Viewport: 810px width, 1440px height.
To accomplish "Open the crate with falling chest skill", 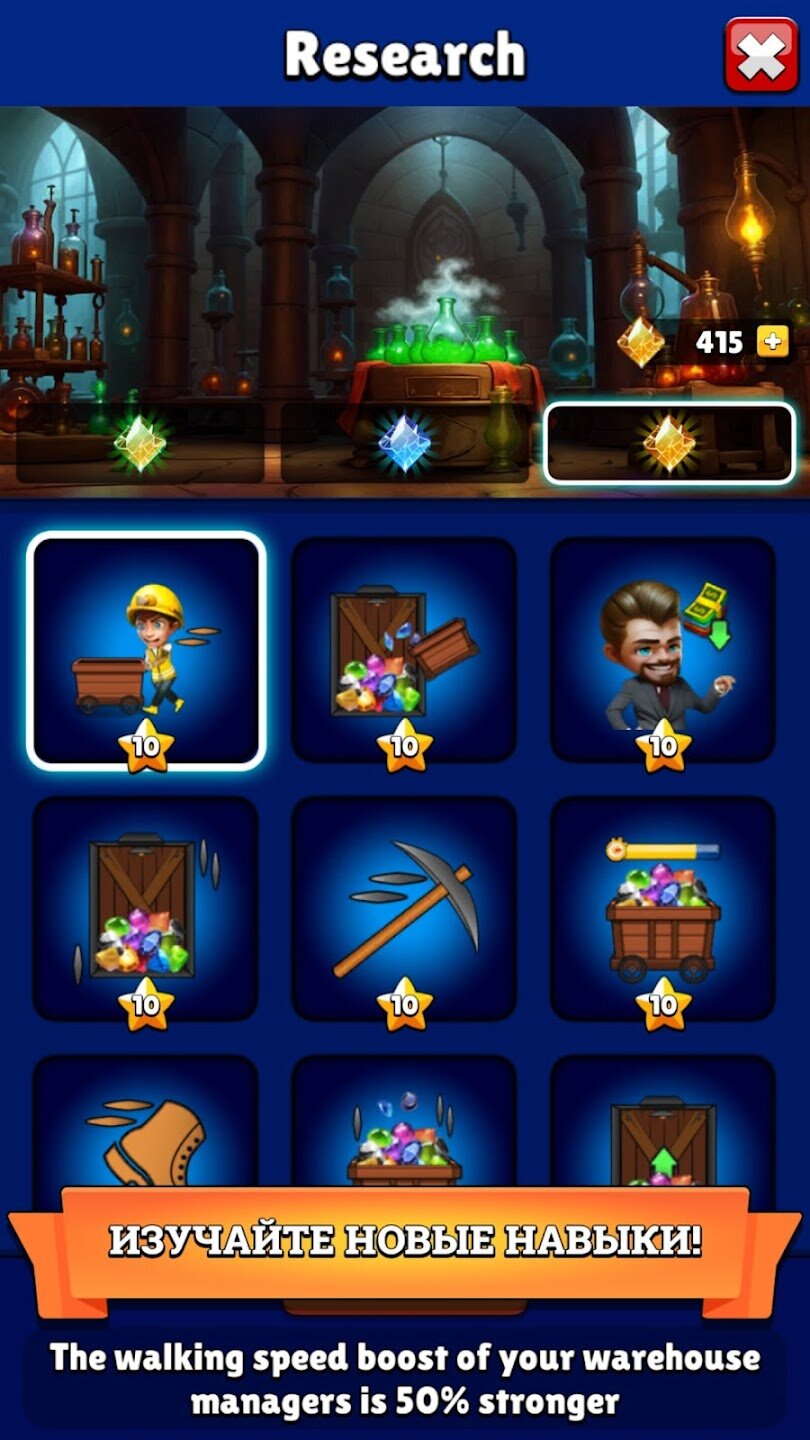I will (x=404, y=650).
